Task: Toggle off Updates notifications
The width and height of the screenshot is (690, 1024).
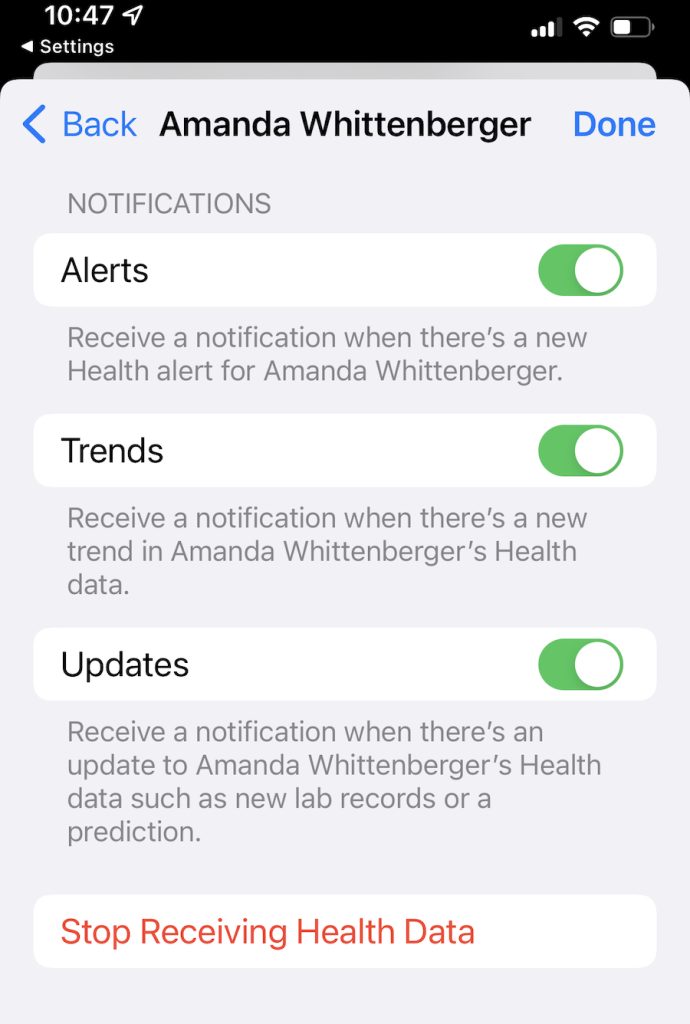Action: 580,665
